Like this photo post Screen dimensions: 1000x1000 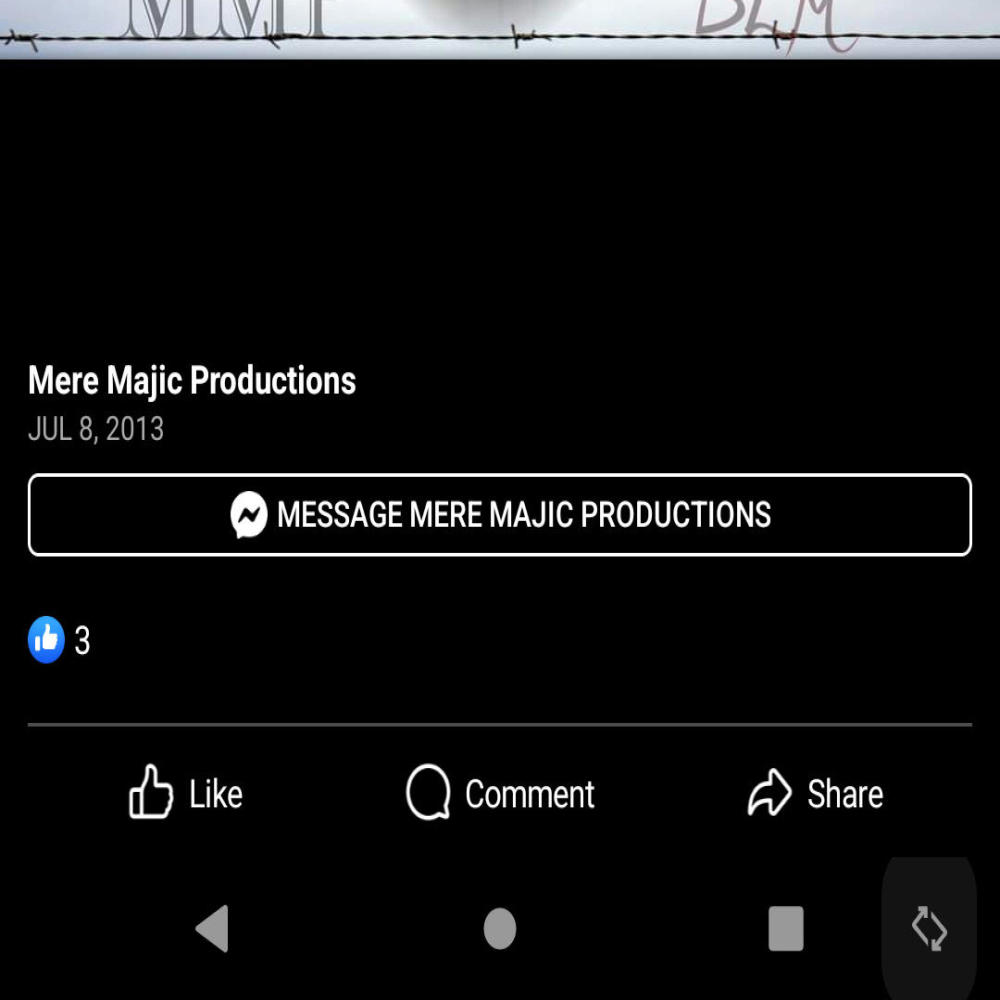tap(186, 794)
